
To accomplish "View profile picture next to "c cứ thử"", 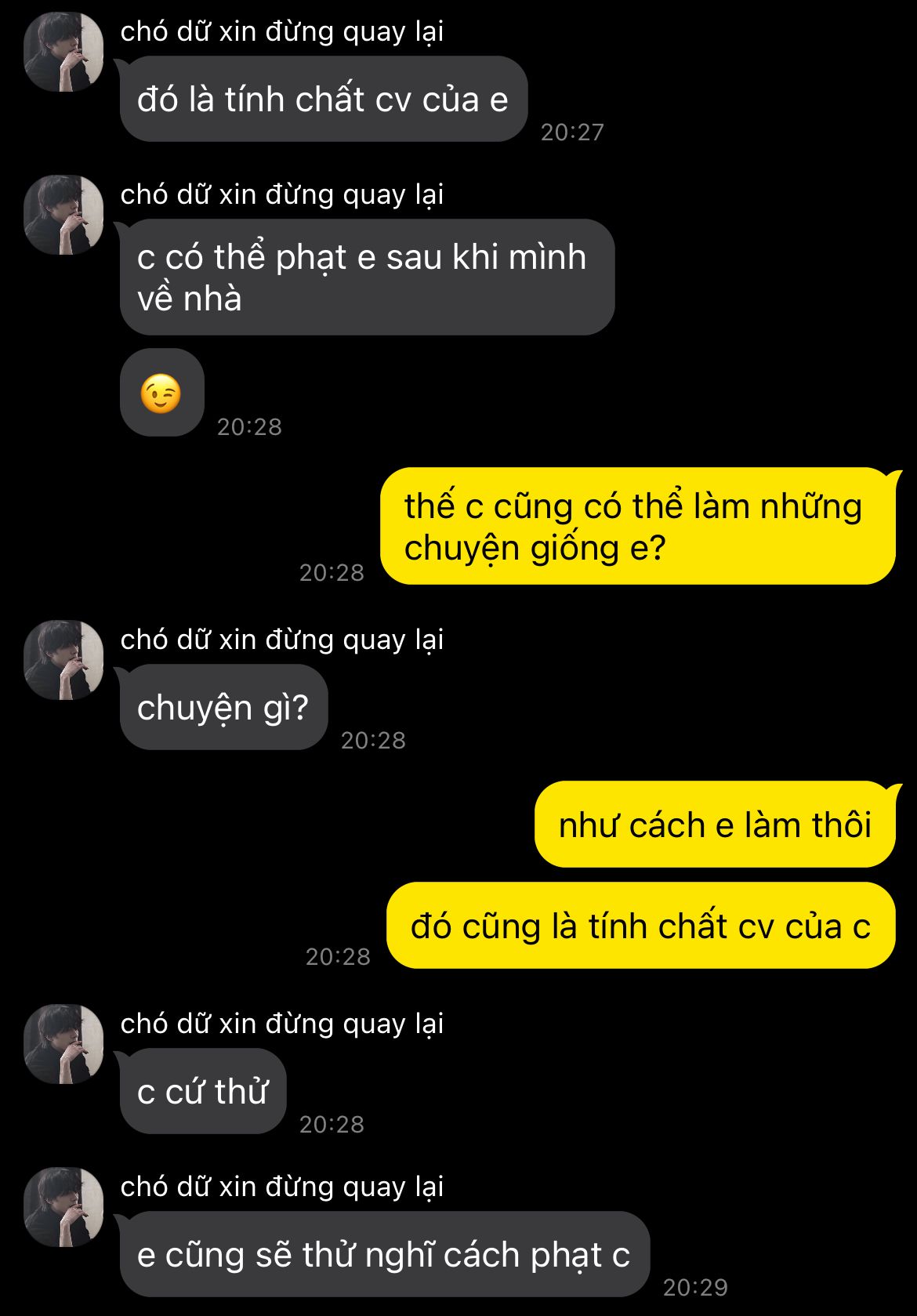I will [x=63, y=1044].
